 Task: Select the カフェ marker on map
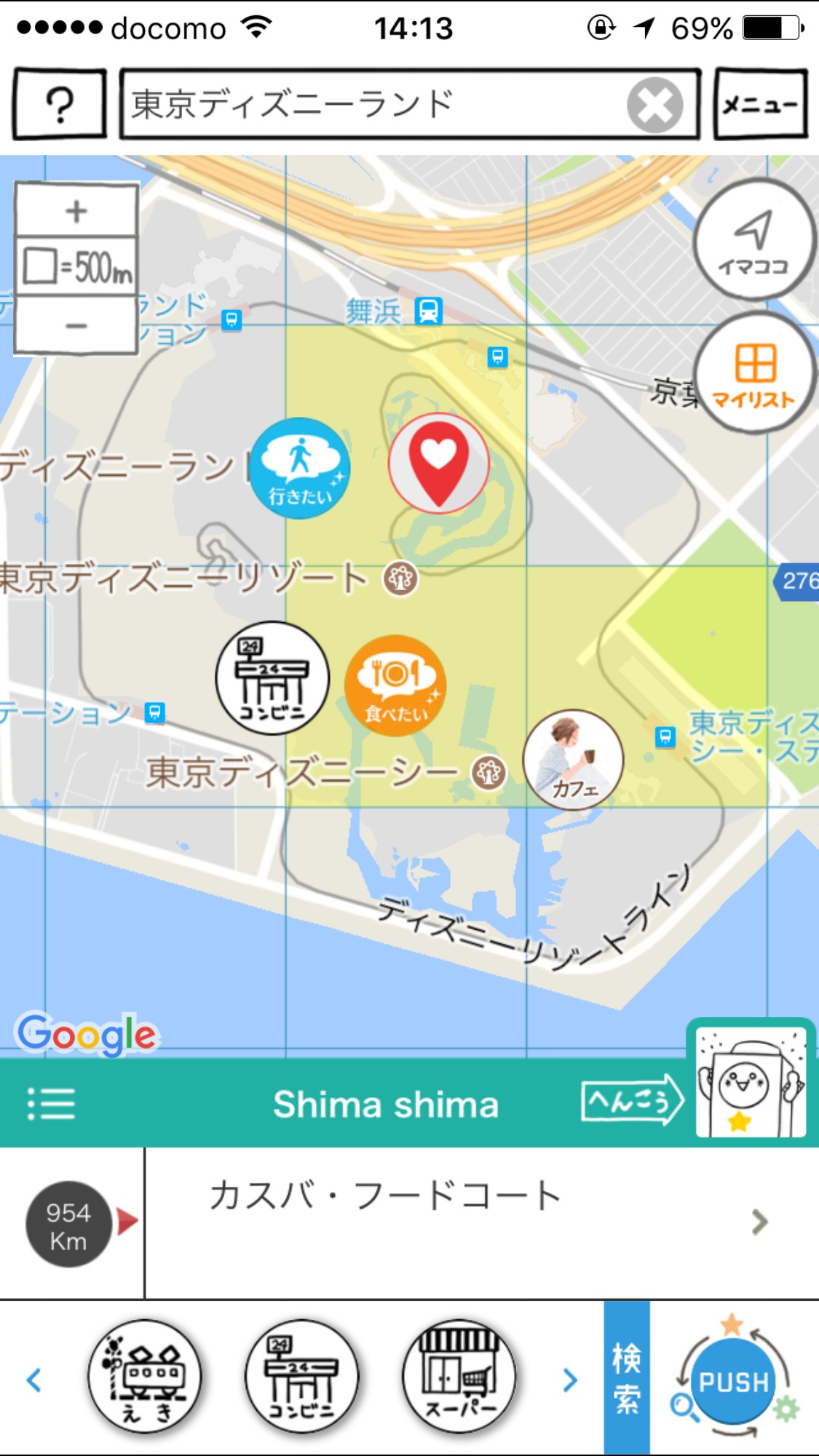[574, 760]
